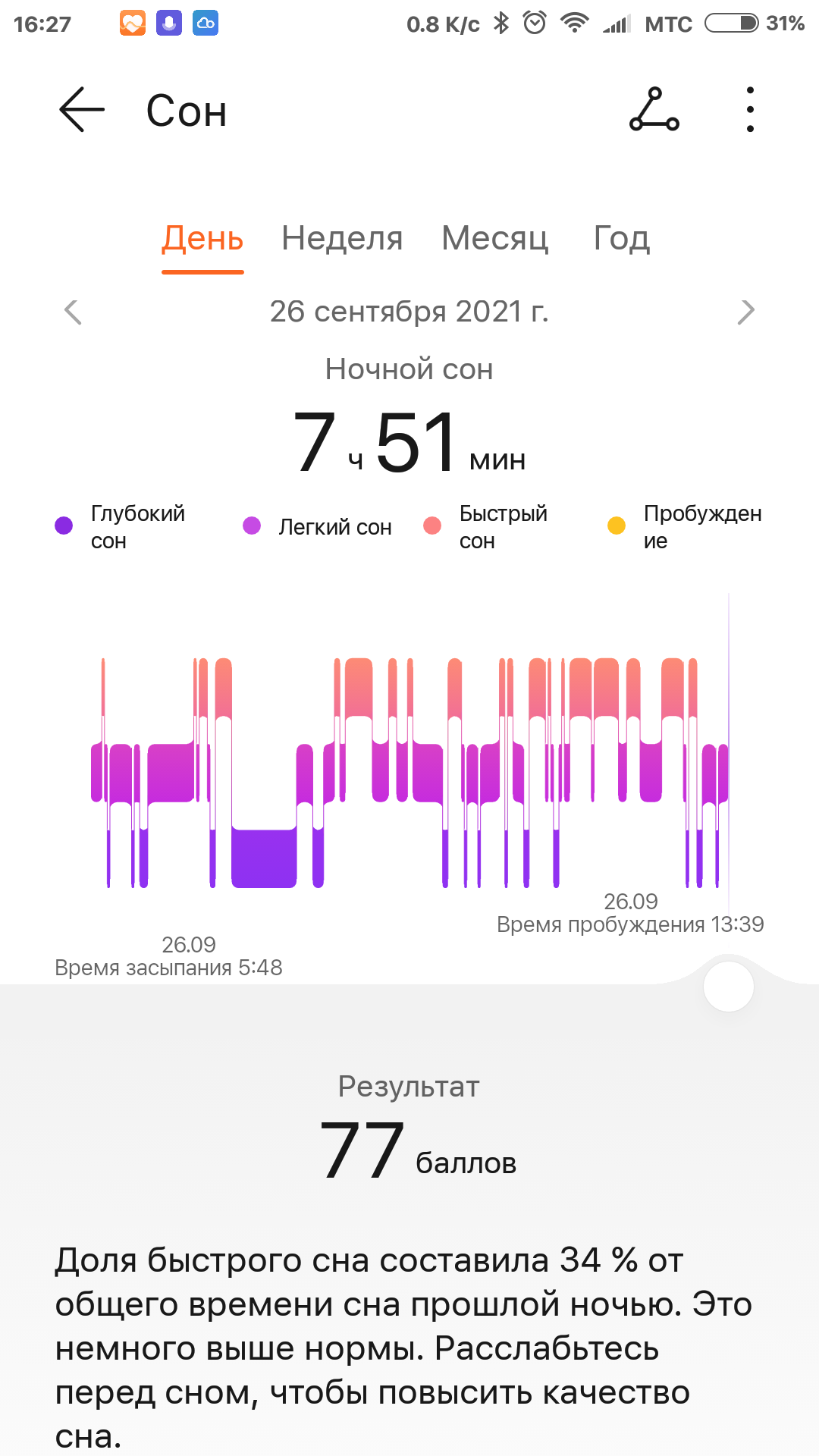Switch to the Неделя tab
Viewport: 819px width, 1456px height.
point(342,239)
